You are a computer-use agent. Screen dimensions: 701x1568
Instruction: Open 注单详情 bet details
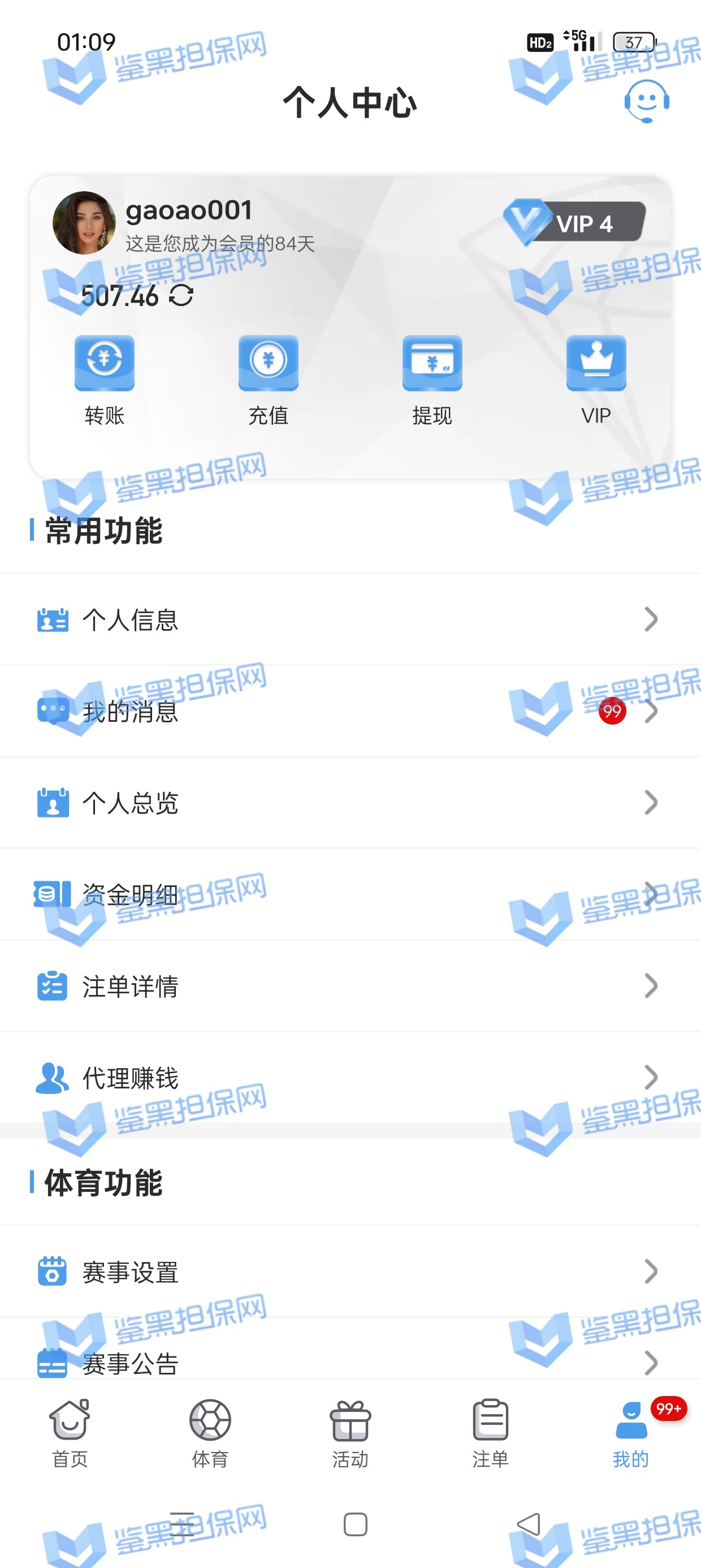[x=350, y=986]
